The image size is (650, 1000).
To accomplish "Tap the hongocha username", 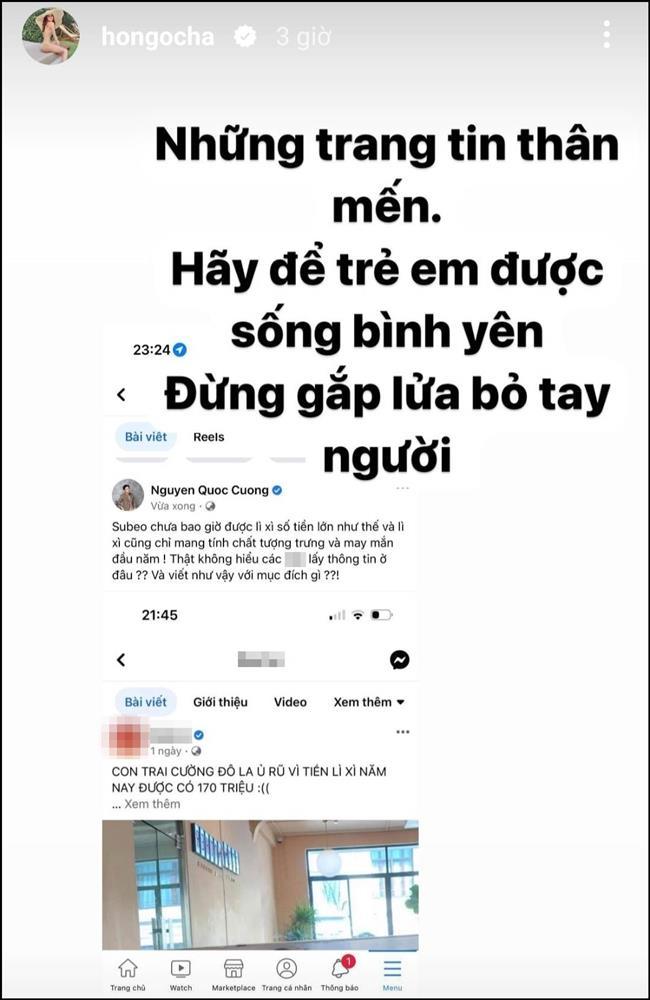I will [158, 37].
